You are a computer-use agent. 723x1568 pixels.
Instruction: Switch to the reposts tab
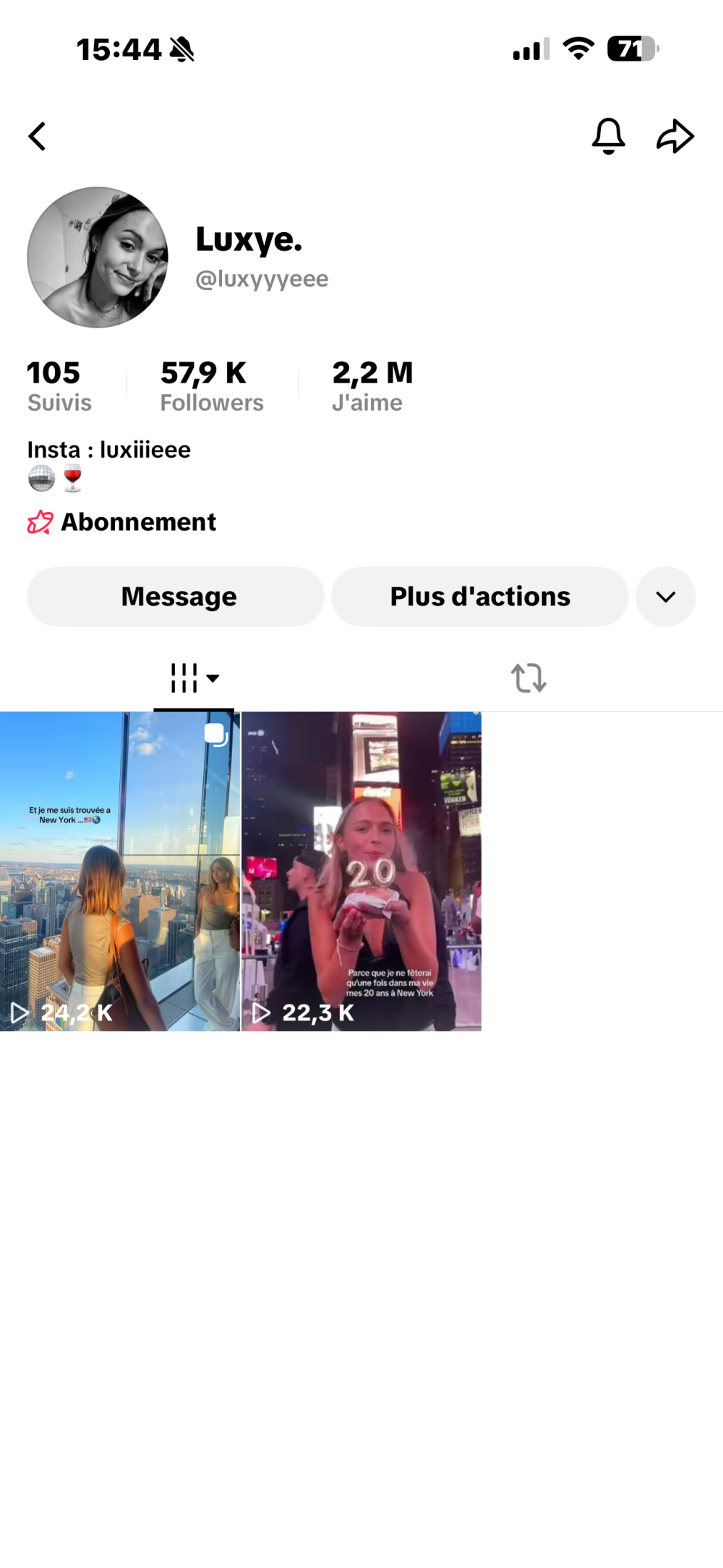pyautogui.click(x=529, y=678)
